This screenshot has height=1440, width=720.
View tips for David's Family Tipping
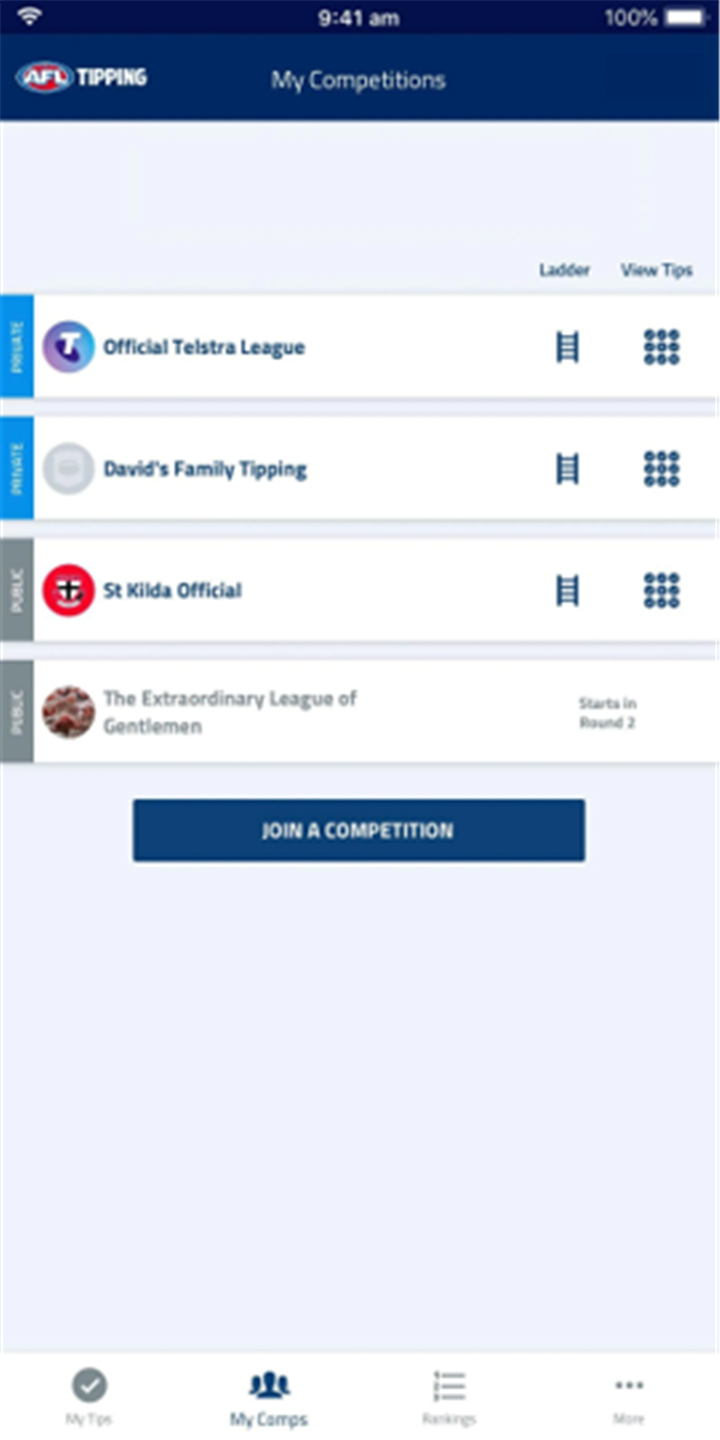click(x=661, y=468)
